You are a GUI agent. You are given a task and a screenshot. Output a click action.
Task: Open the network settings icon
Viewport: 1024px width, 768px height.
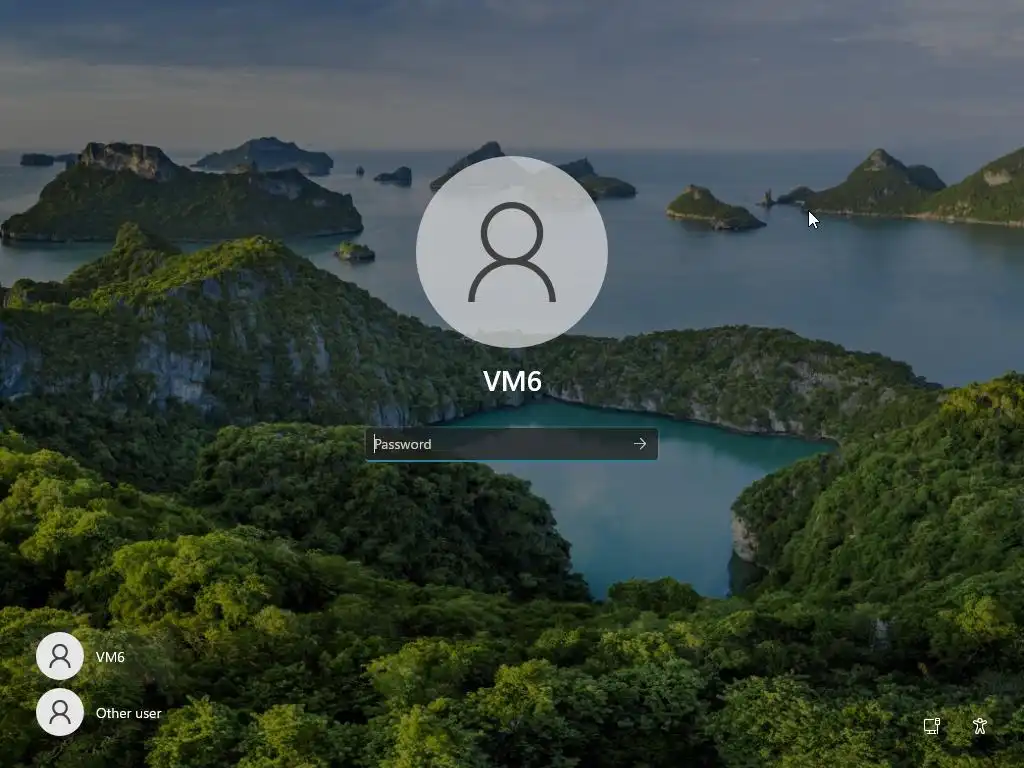pos(931,726)
